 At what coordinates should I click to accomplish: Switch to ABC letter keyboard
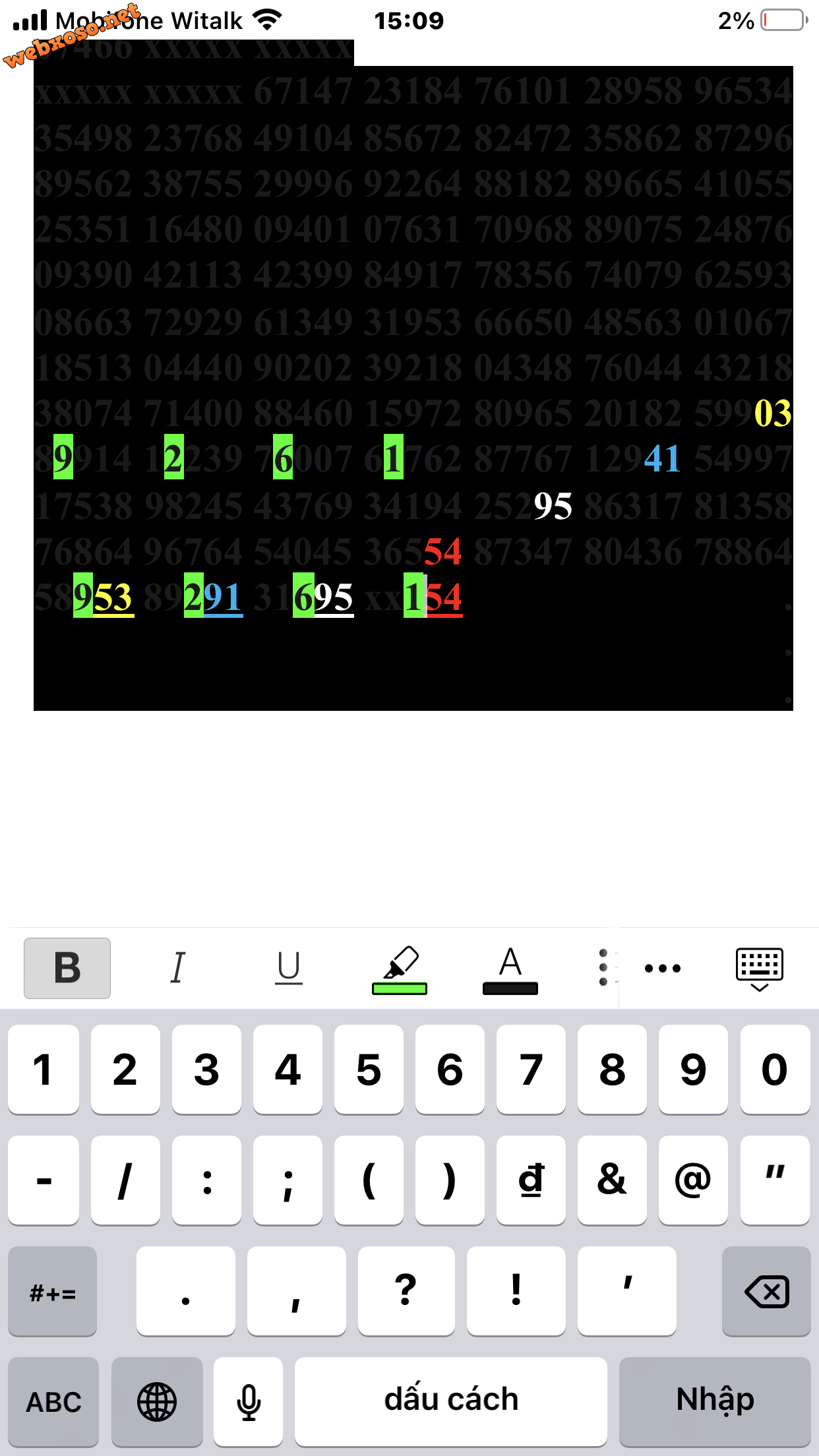pyautogui.click(x=53, y=1401)
